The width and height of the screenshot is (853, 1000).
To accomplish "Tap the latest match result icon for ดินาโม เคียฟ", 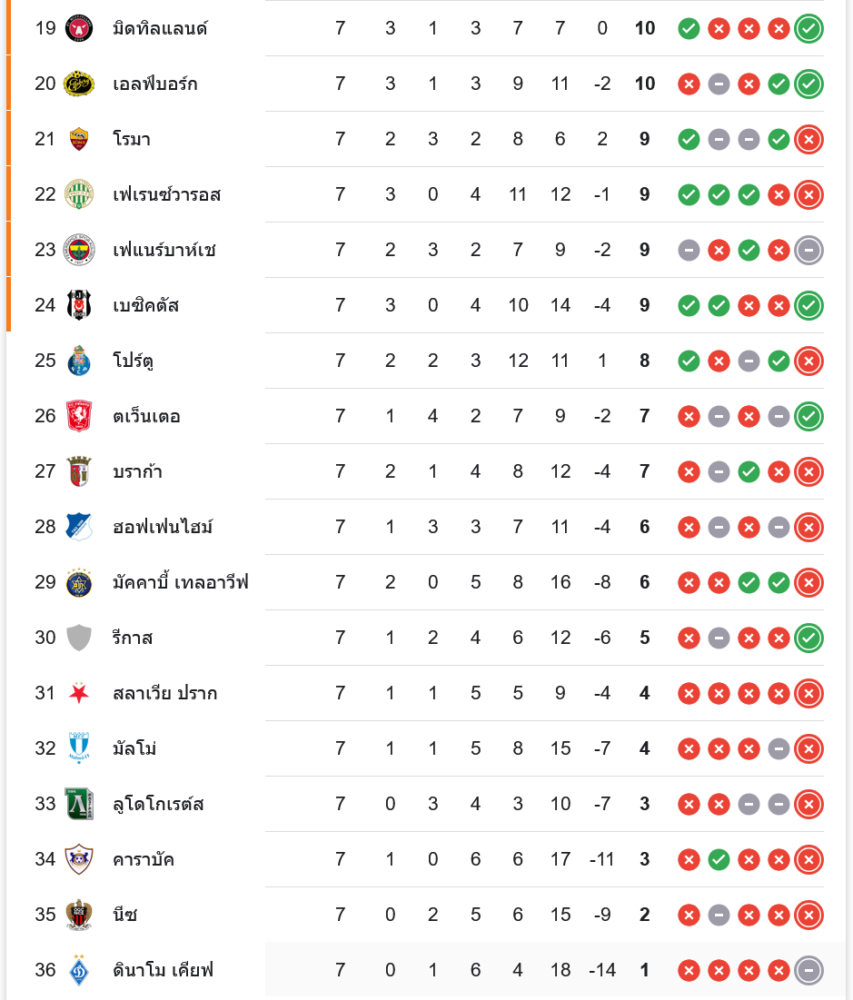I will click(x=809, y=970).
